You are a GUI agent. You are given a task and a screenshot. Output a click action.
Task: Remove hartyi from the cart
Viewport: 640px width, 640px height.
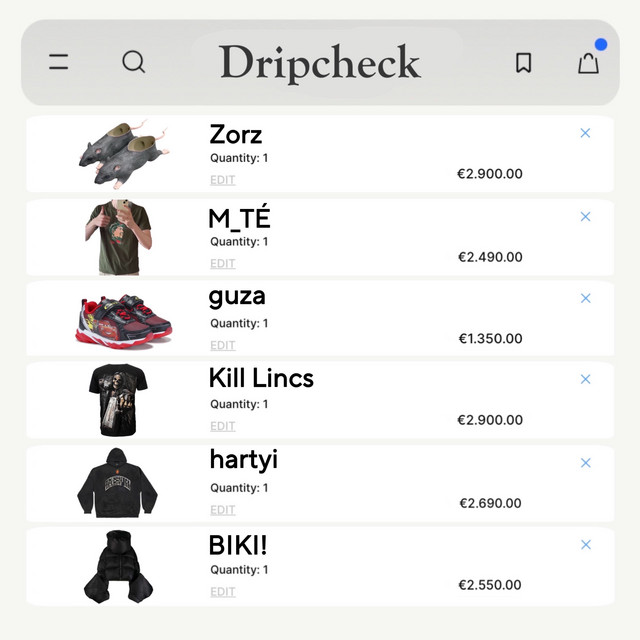click(x=585, y=463)
